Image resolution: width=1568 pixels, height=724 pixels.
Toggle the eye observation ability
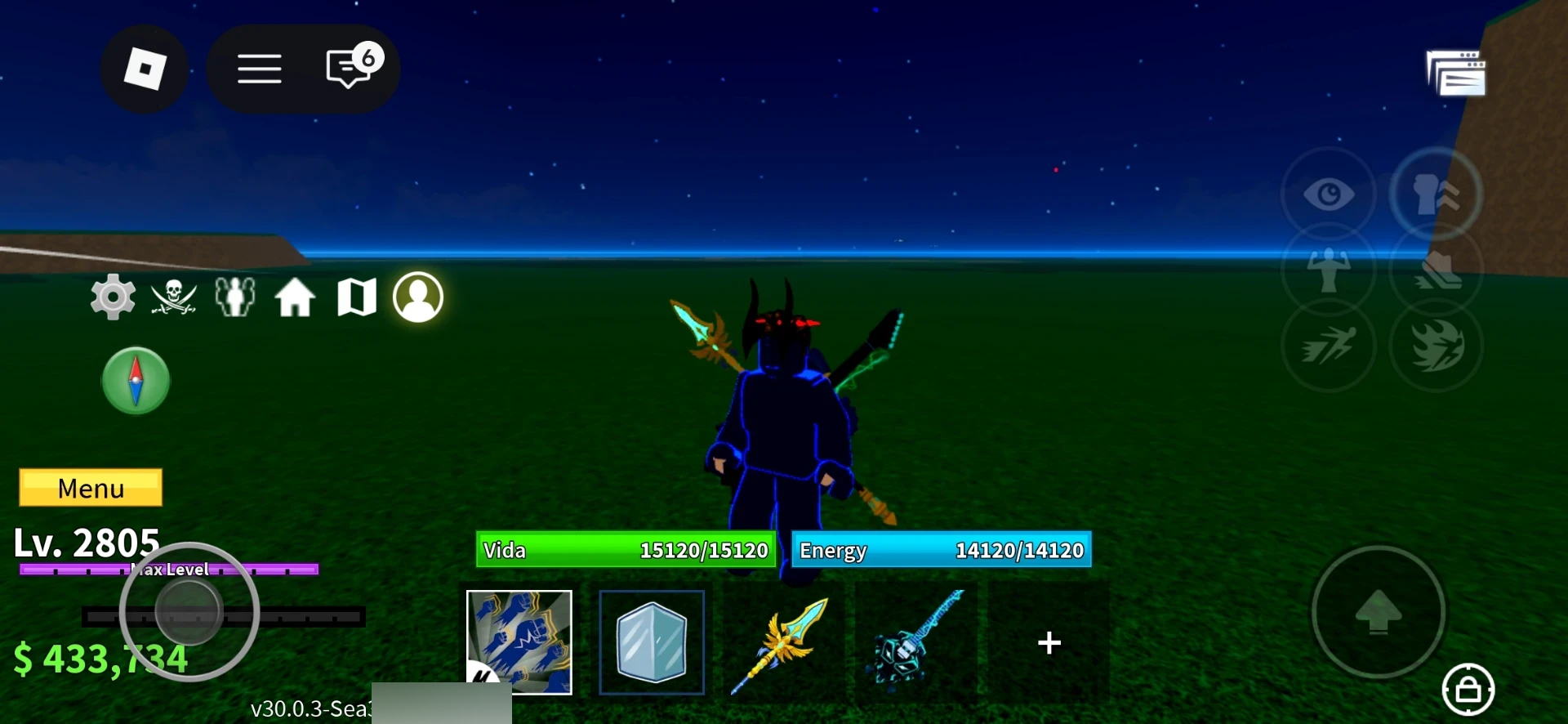(1329, 194)
